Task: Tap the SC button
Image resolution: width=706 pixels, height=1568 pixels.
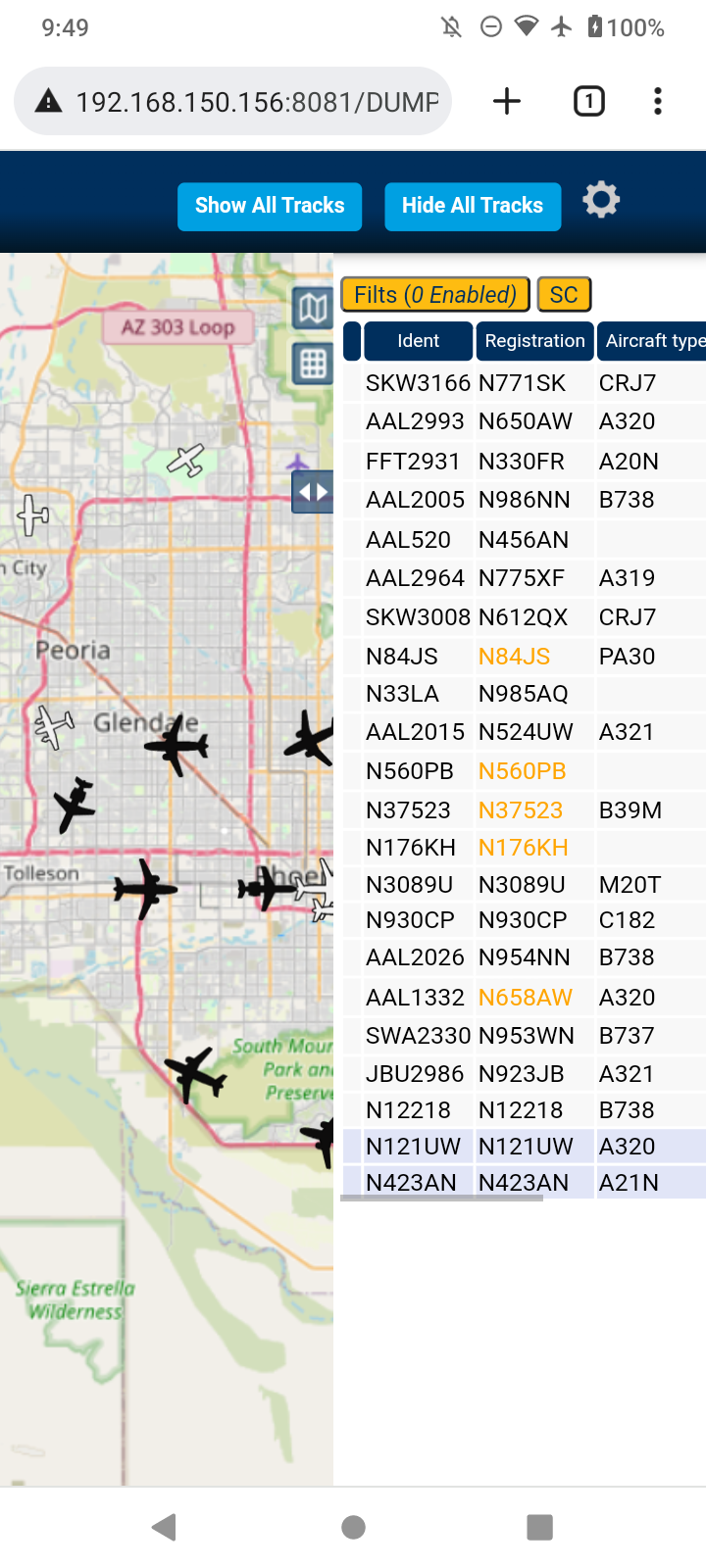Action: 564,295
